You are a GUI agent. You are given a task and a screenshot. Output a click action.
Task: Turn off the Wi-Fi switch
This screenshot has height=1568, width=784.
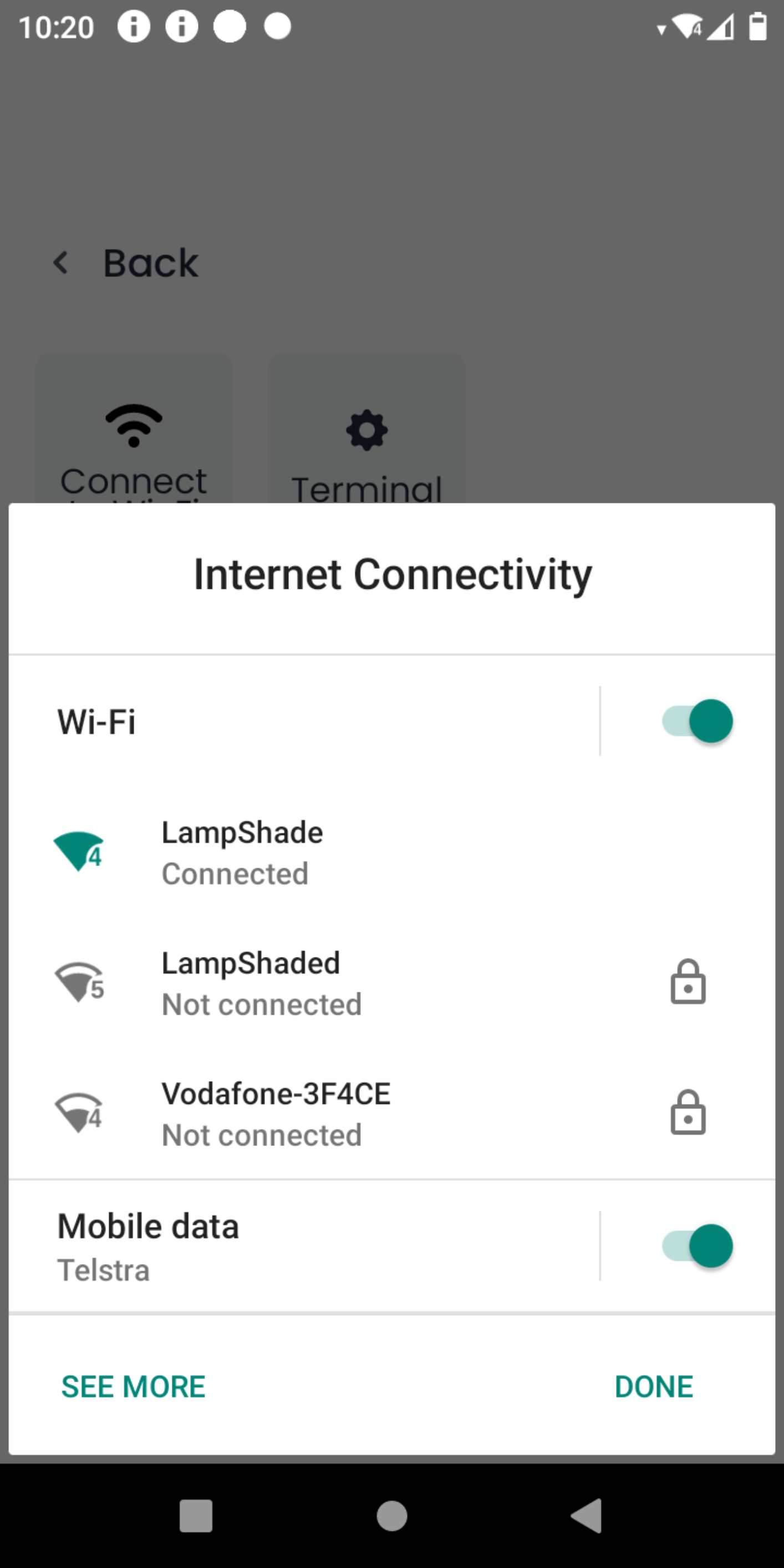tap(698, 721)
